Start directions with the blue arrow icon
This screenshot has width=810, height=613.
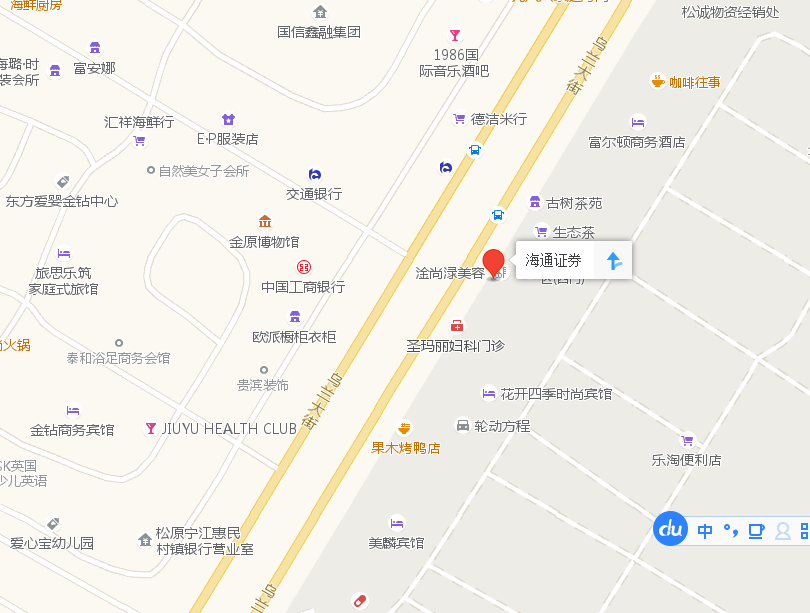click(x=614, y=260)
